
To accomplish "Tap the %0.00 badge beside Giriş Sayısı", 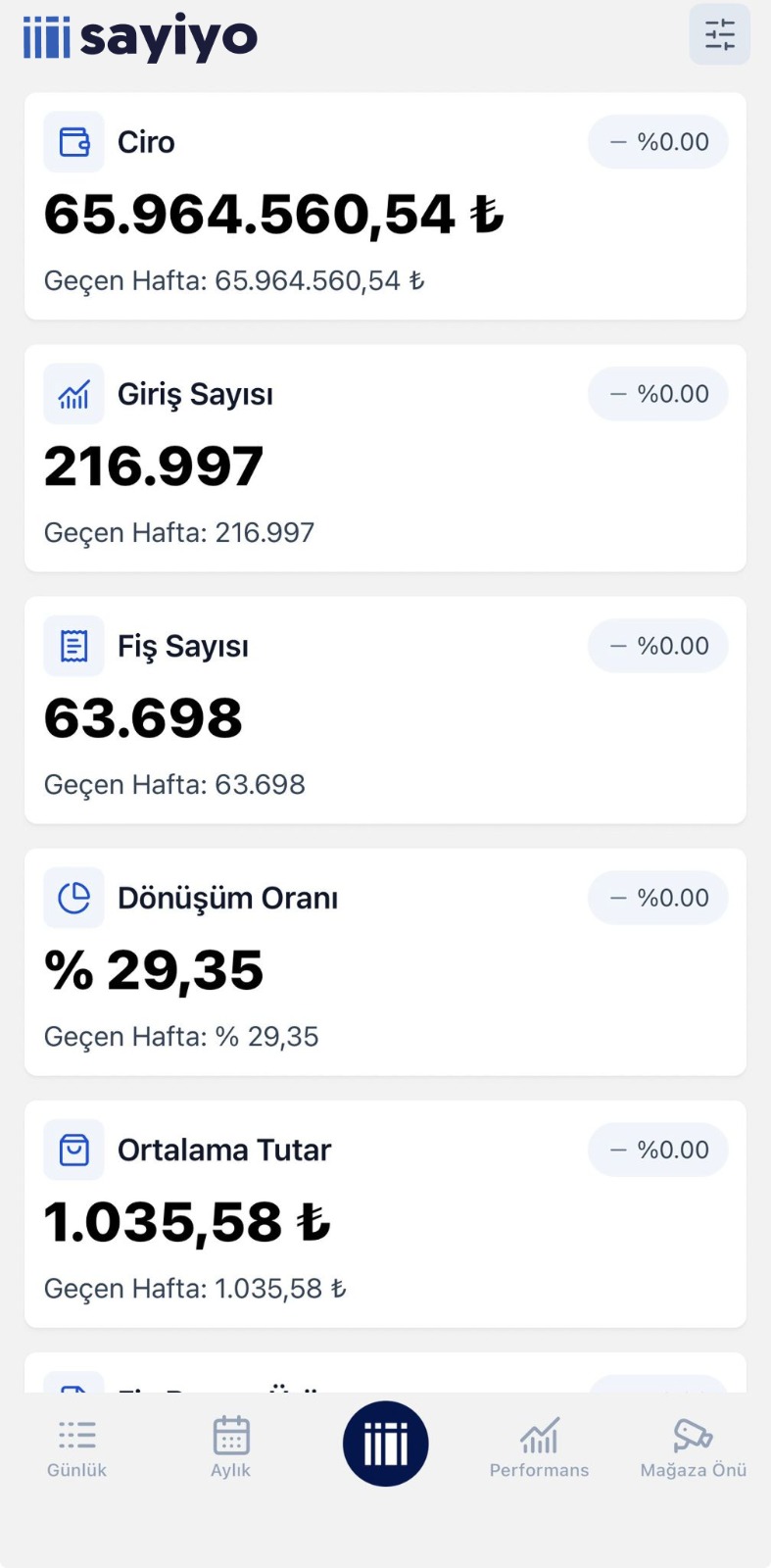I will pos(657,393).
